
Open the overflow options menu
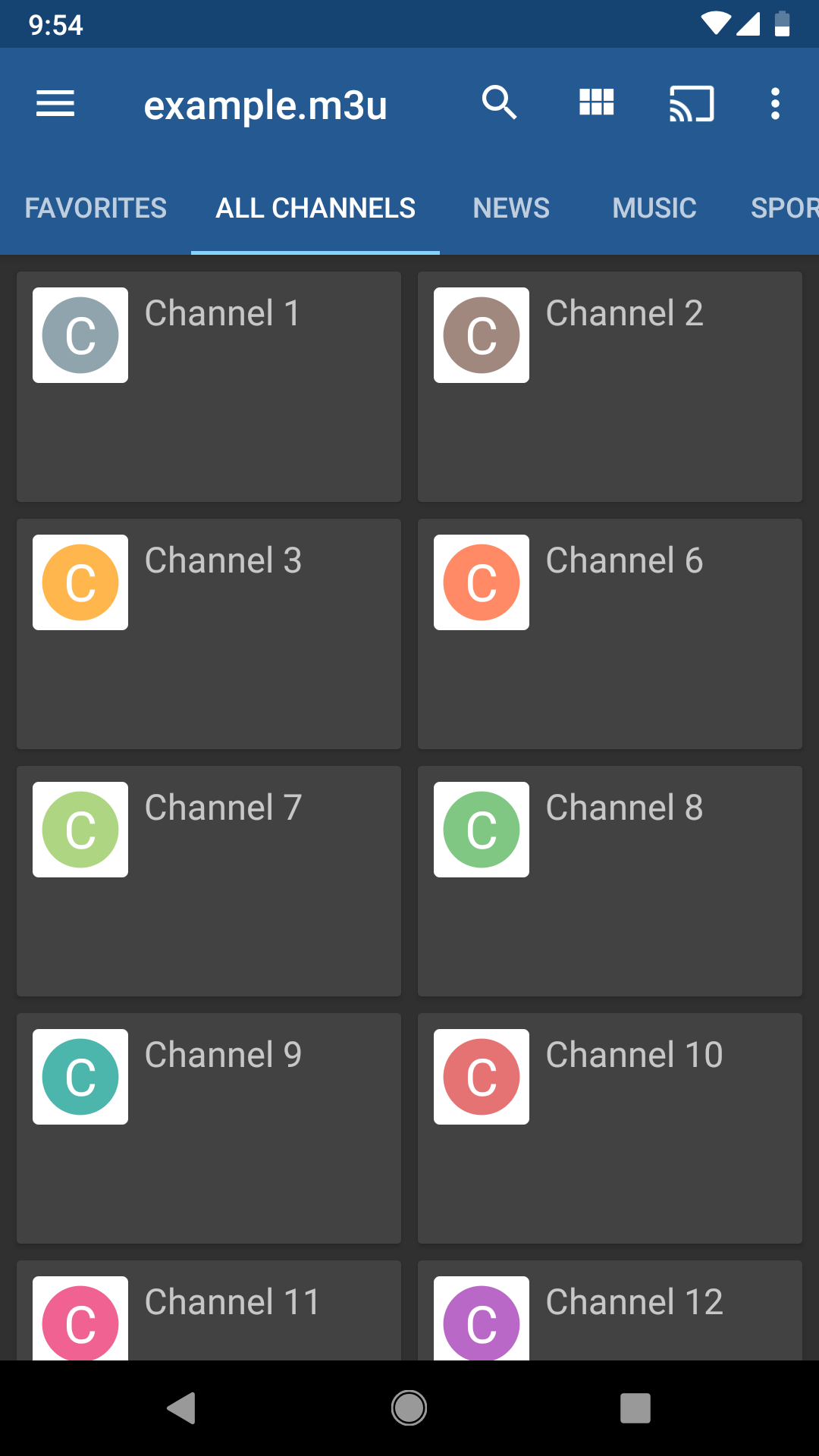pyautogui.click(x=775, y=103)
